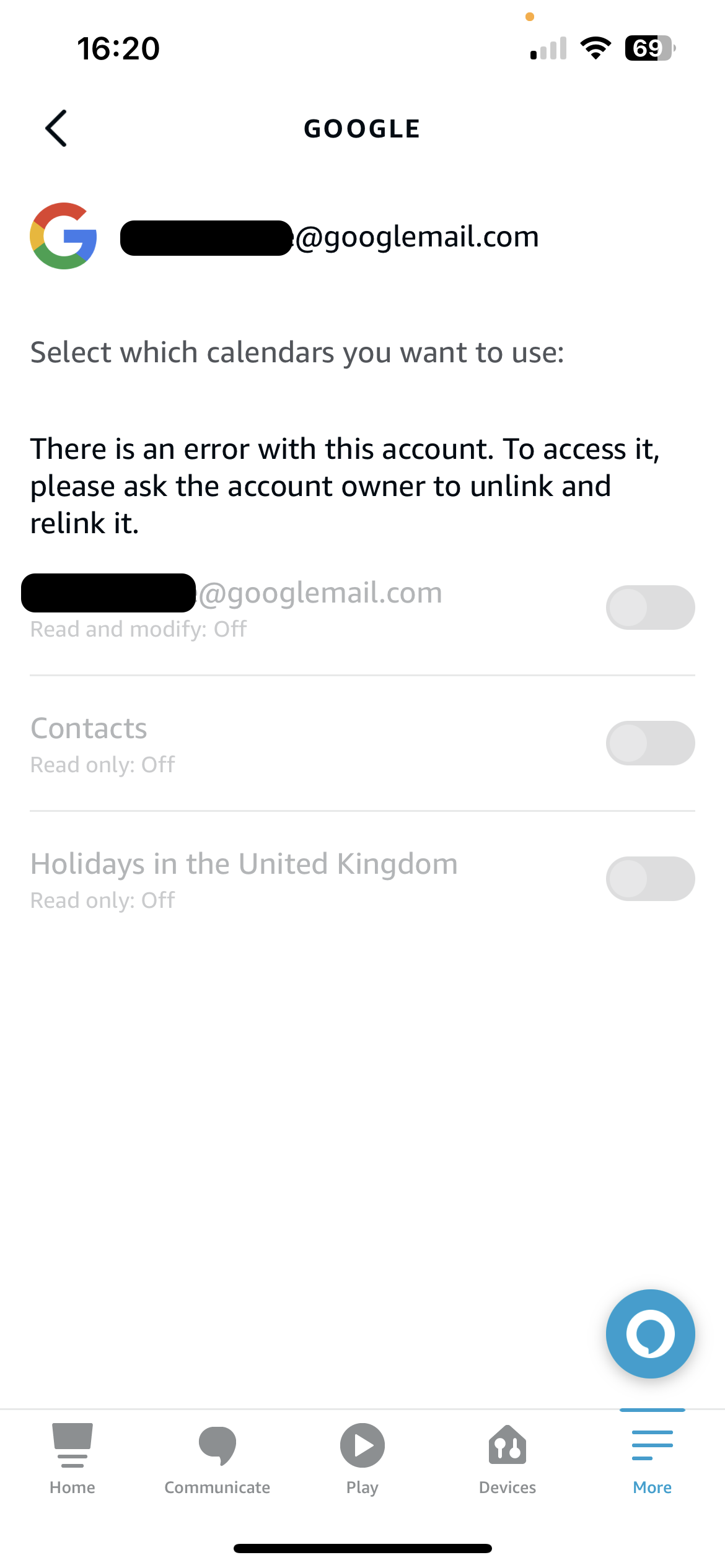Open the Devices tab
Image resolution: width=725 pixels, height=1568 pixels.
point(507,1458)
